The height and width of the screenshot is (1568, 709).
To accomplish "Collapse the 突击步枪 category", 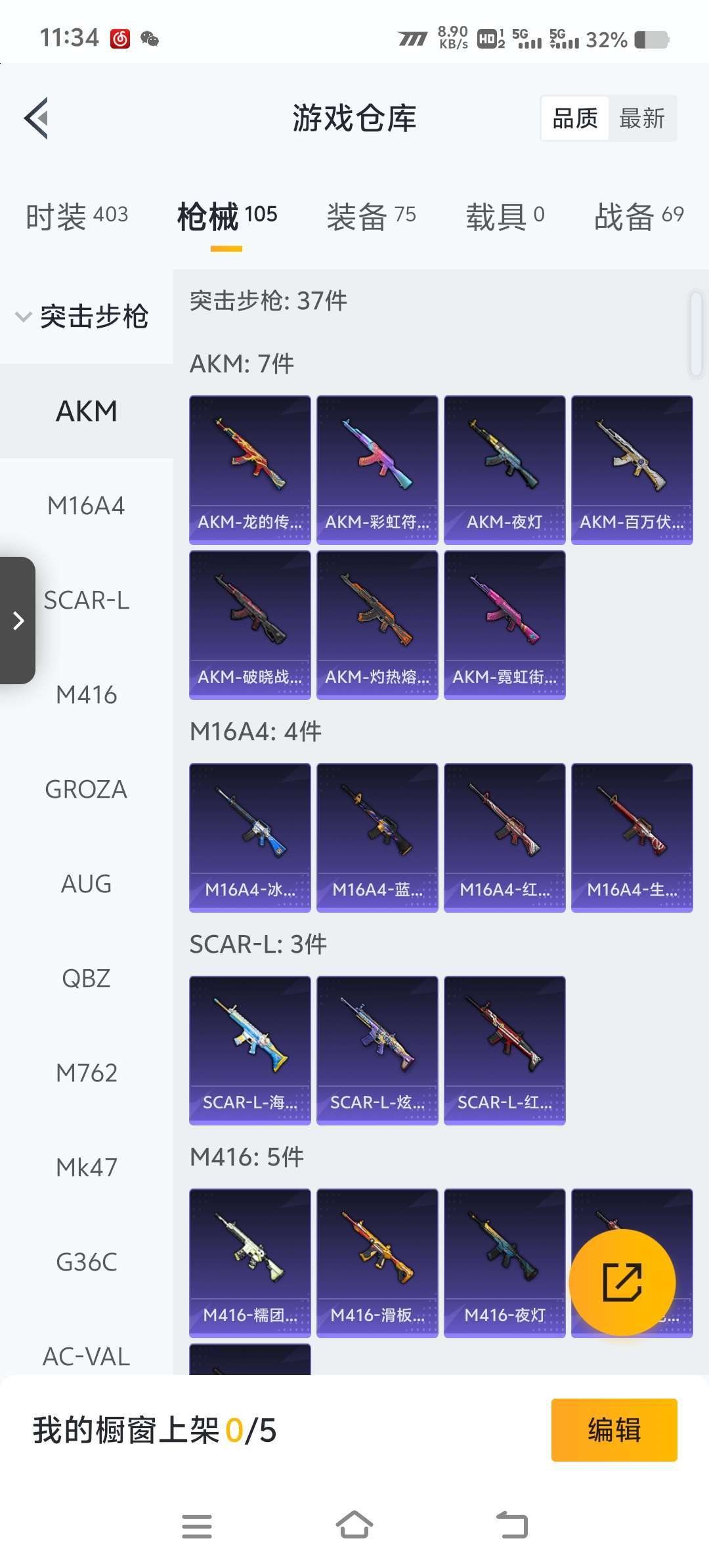I will click(82, 316).
